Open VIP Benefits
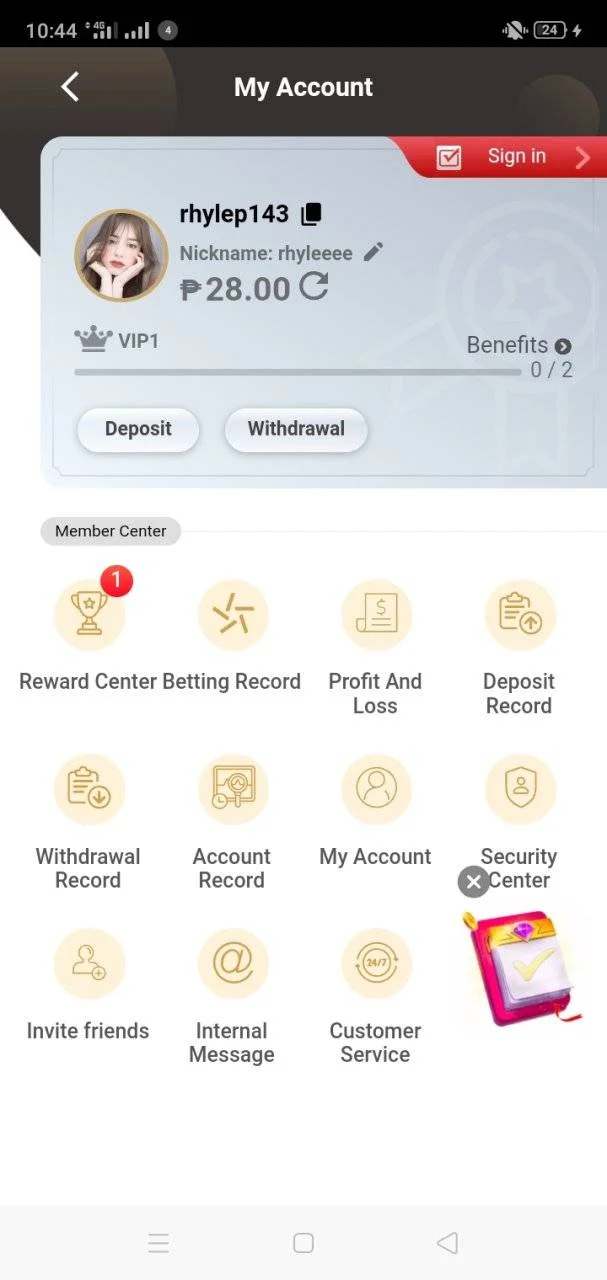 tap(519, 345)
